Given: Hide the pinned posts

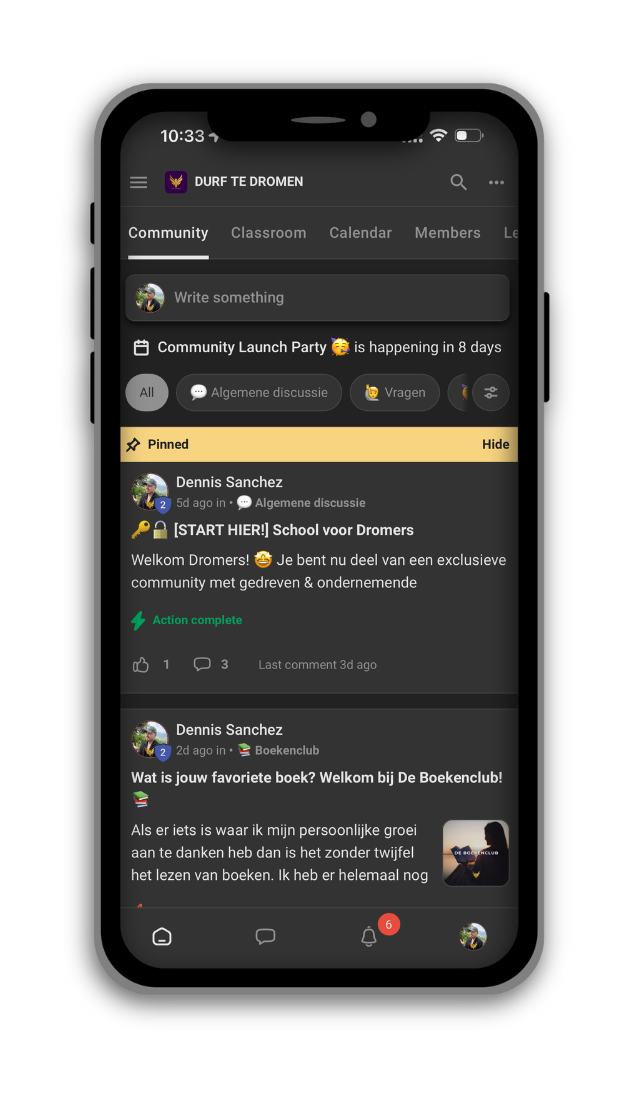Looking at the screenshot, I should point(495,445).
